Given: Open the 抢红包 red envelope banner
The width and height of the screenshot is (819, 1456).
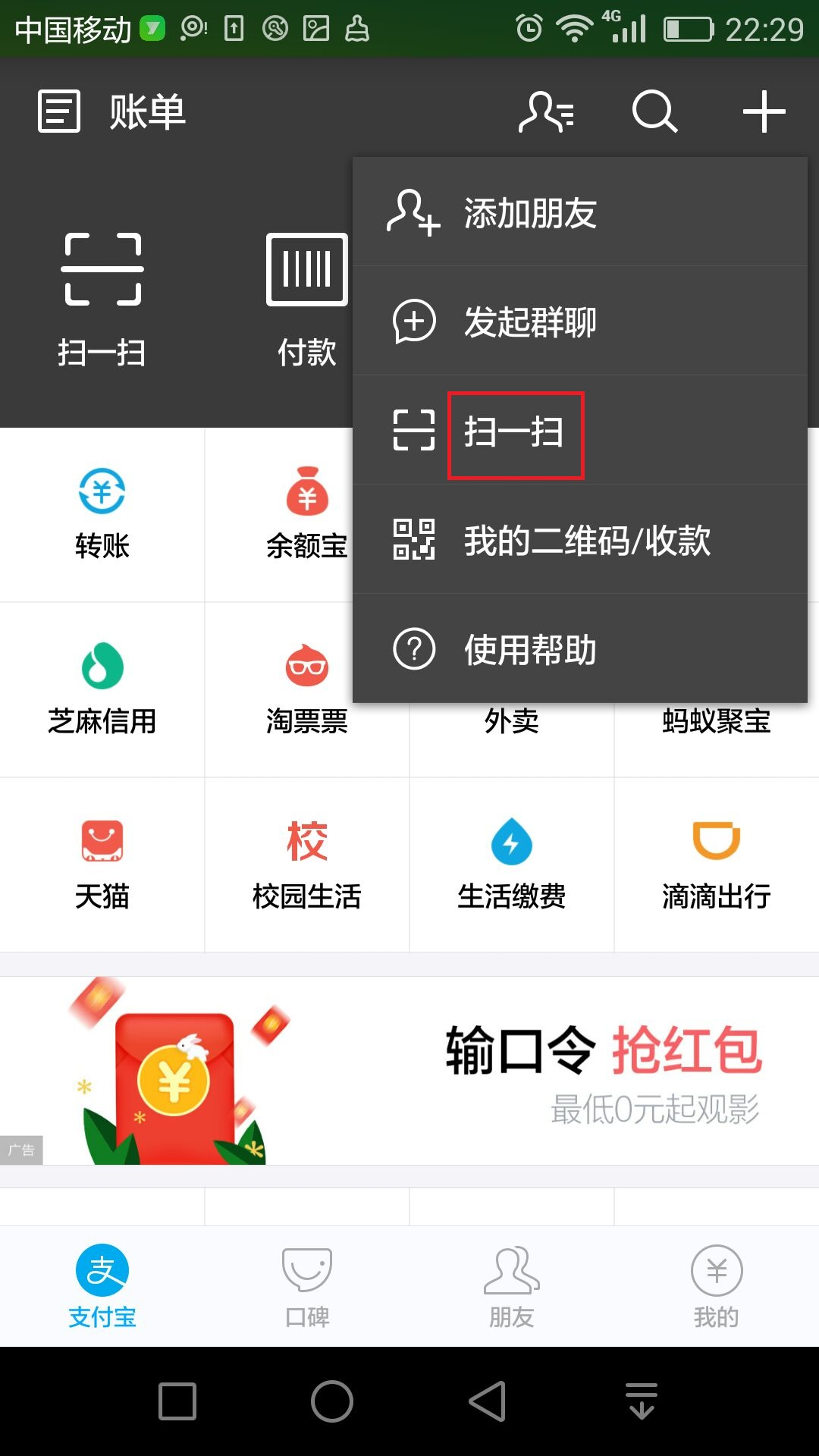Looking at the screenshot, I should tap(409, 1071).
